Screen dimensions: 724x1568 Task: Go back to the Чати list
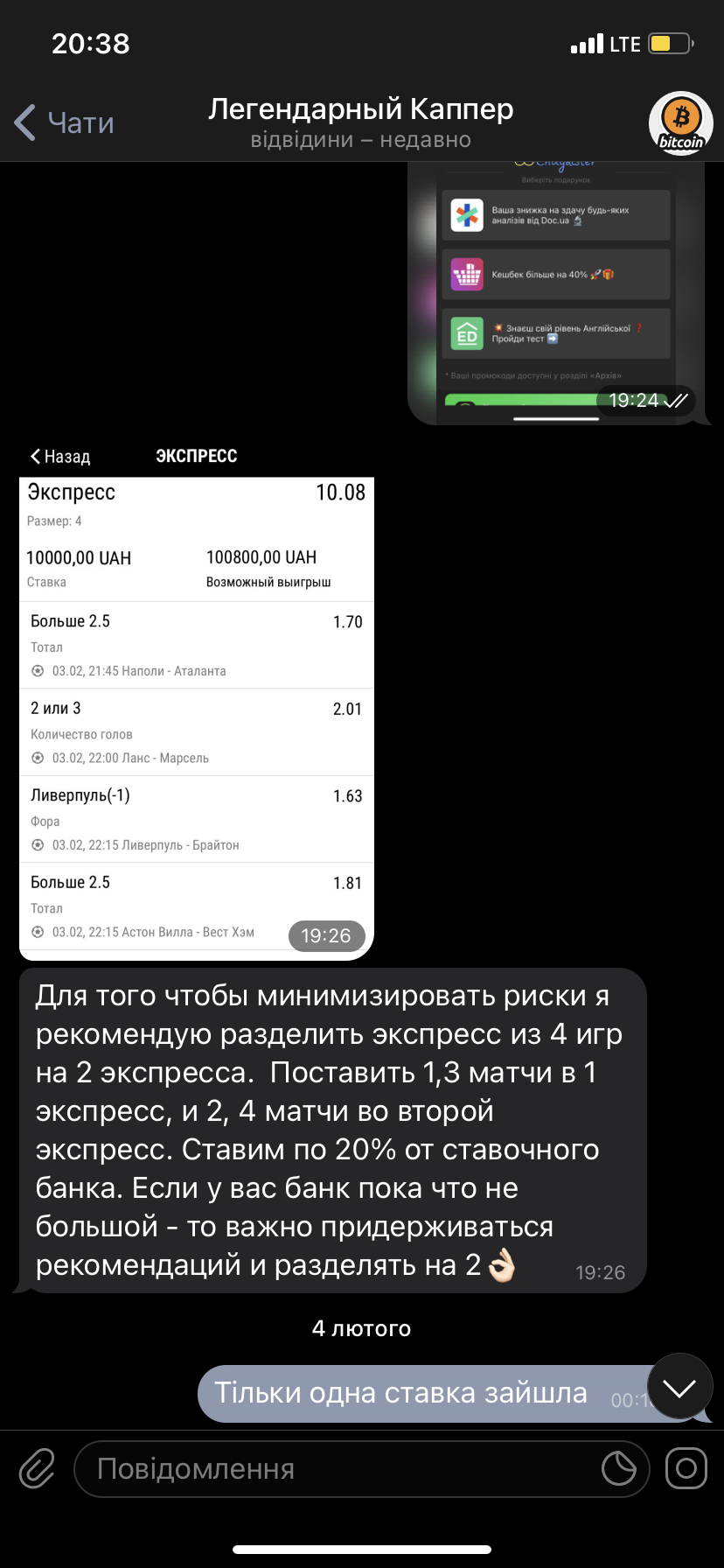point(65,123)
